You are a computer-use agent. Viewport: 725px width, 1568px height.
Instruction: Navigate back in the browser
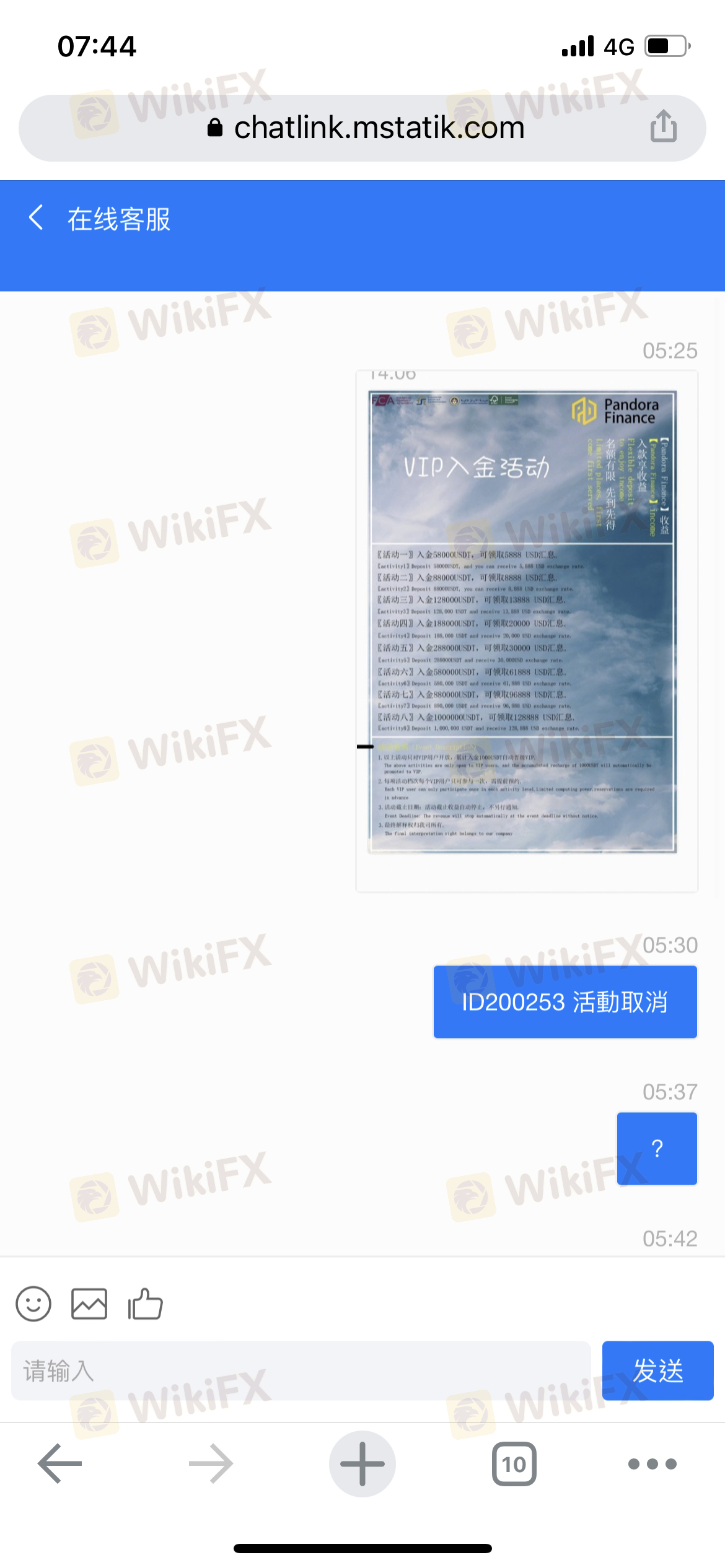tap(60, 1463)
